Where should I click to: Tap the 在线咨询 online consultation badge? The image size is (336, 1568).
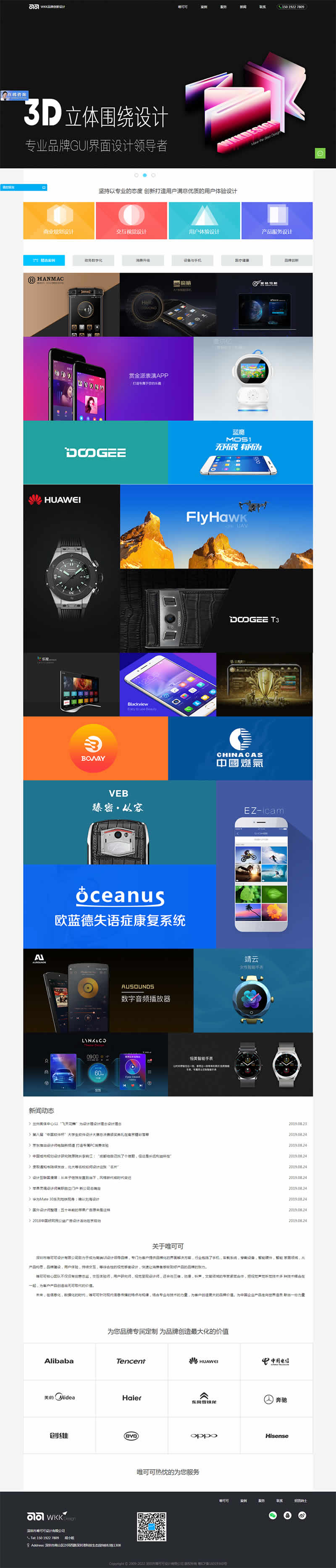pos(15,96)
